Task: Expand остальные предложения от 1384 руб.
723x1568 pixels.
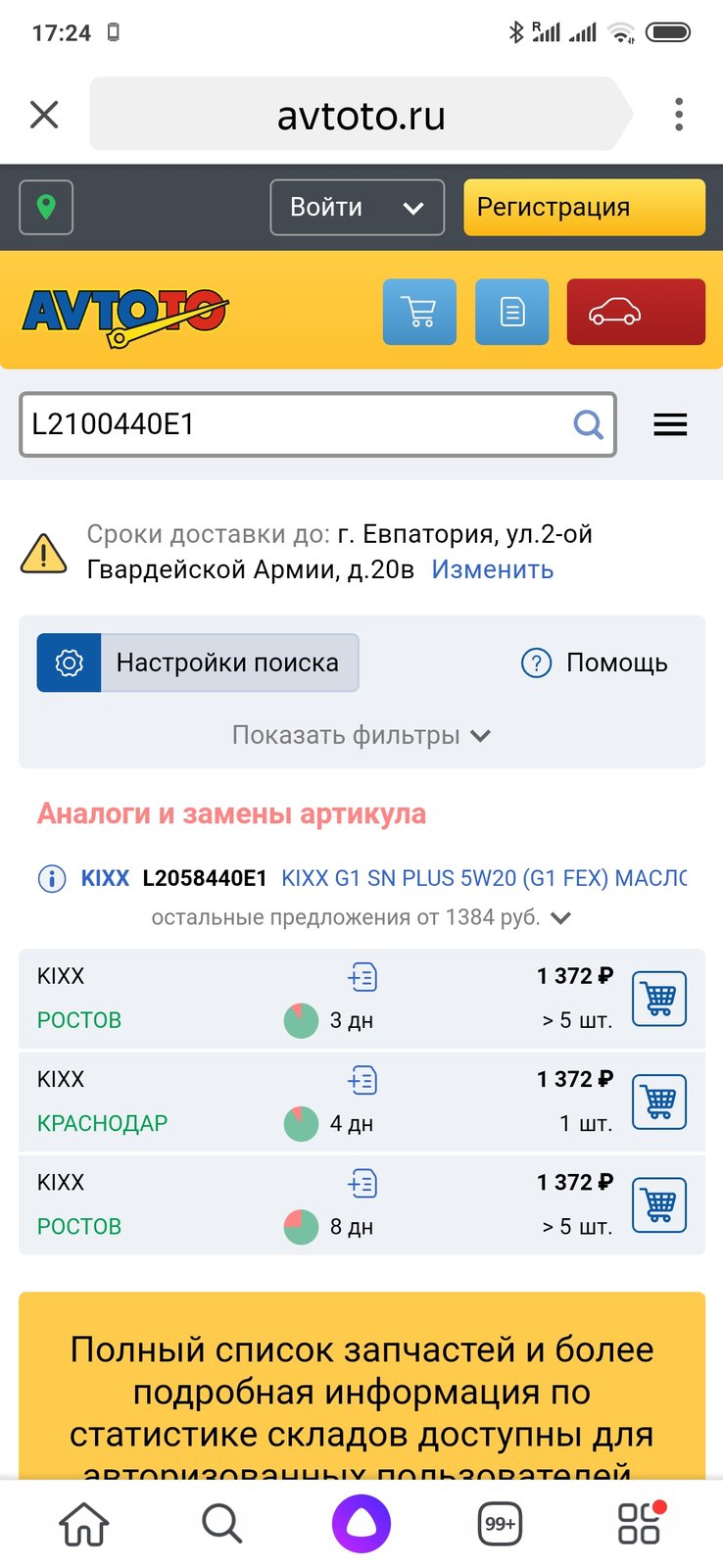Action: coord(361,917)
